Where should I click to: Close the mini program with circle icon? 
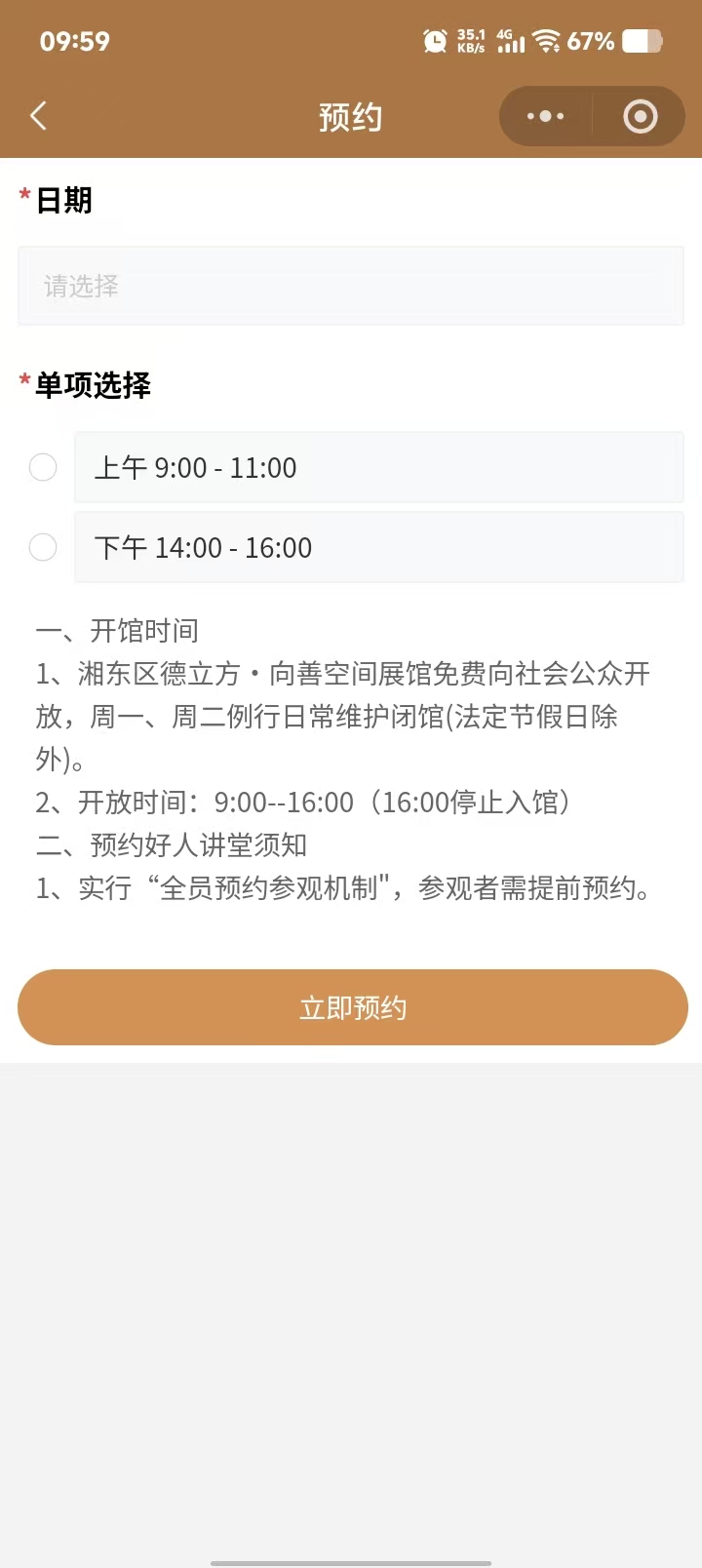[640, 116]
